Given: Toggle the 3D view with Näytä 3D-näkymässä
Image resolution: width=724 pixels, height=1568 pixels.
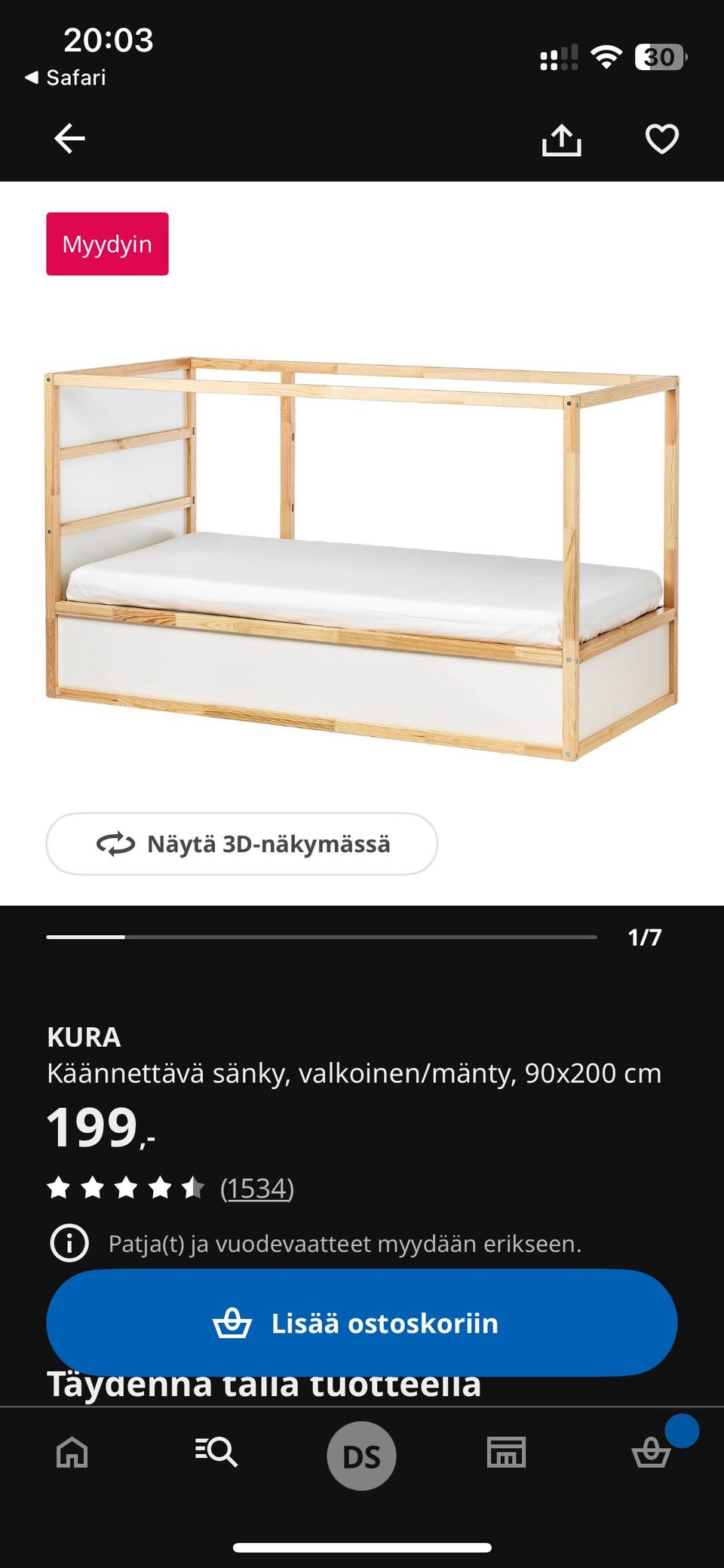Looking at the screenshot, I should coord(241,845).
